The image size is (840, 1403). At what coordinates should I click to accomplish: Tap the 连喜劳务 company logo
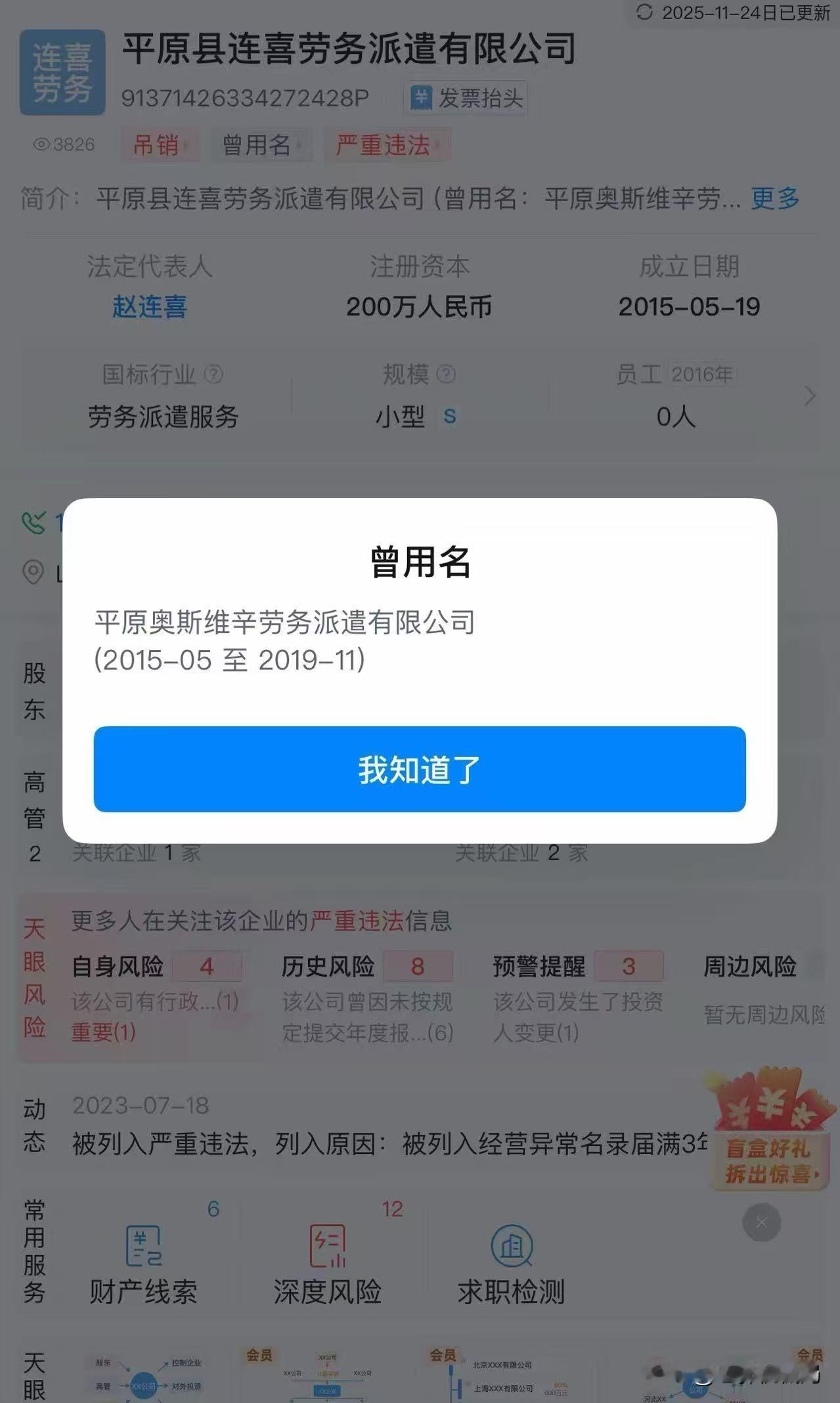62,71
